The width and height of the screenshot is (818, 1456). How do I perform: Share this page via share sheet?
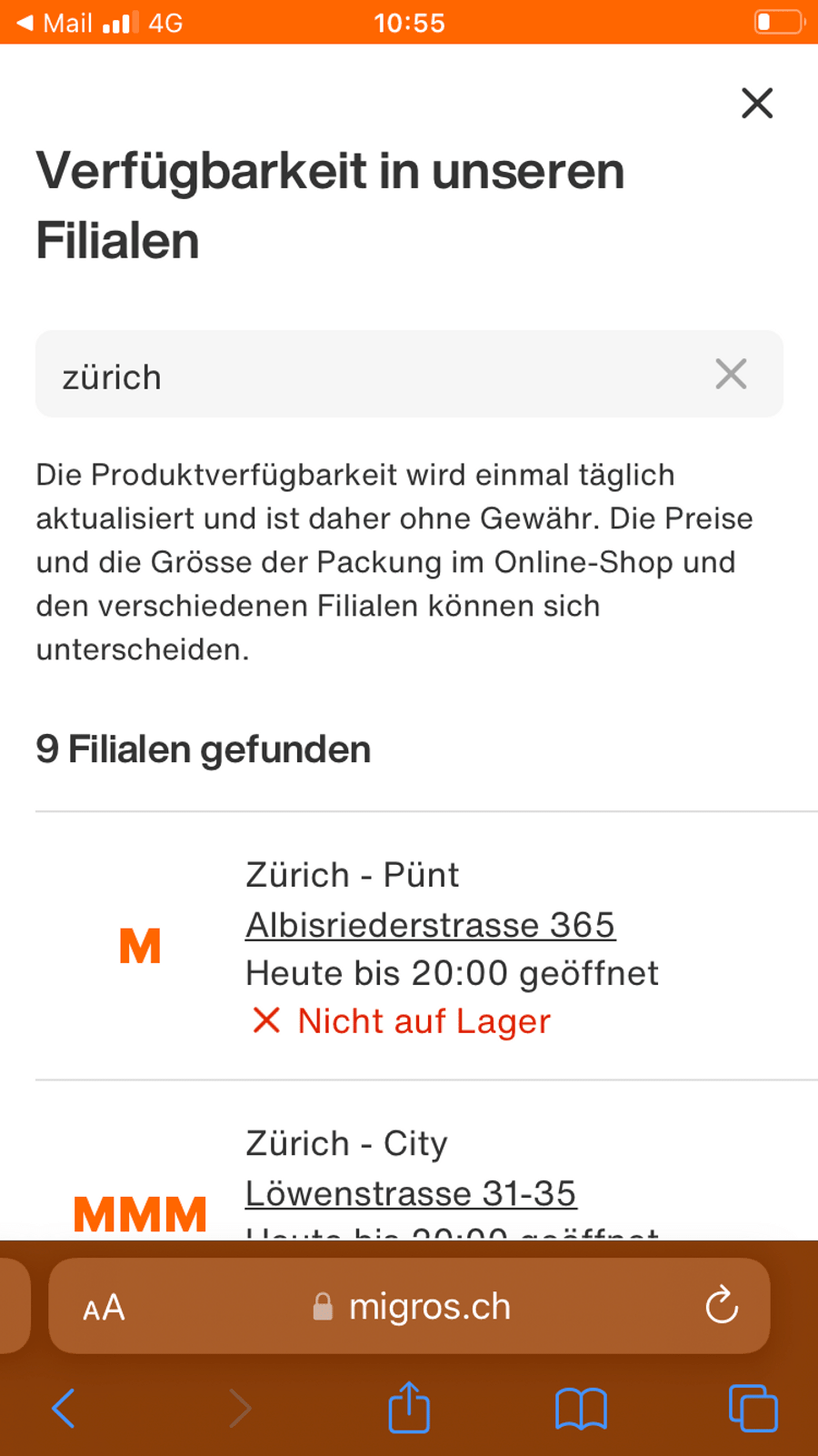click(x=409, y=1406)
